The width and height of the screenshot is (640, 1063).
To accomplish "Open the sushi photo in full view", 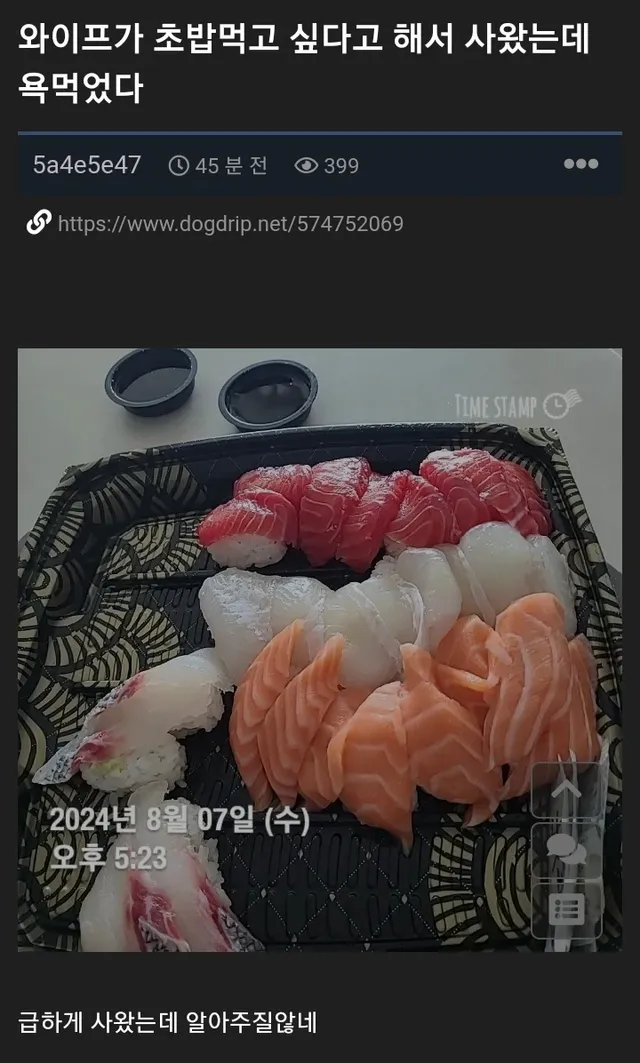I will tap(319, 649).
